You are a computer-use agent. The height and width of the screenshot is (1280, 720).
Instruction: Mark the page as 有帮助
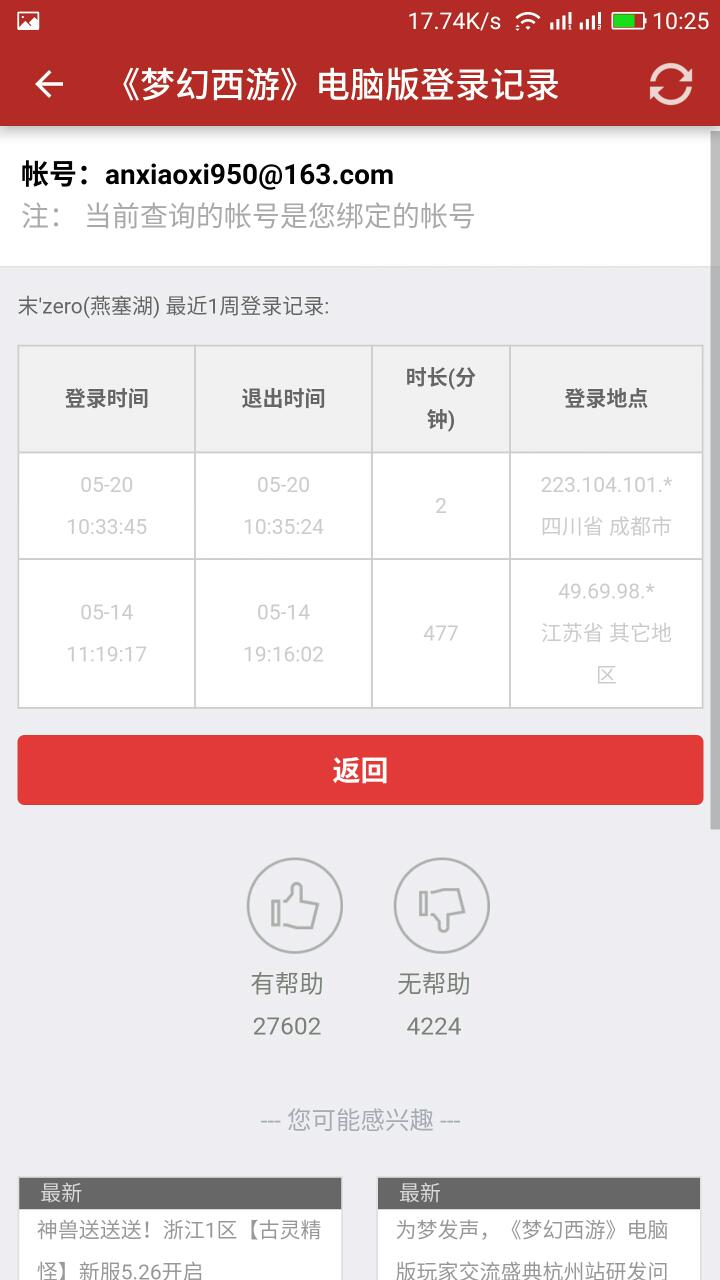[x=294, y=906]
